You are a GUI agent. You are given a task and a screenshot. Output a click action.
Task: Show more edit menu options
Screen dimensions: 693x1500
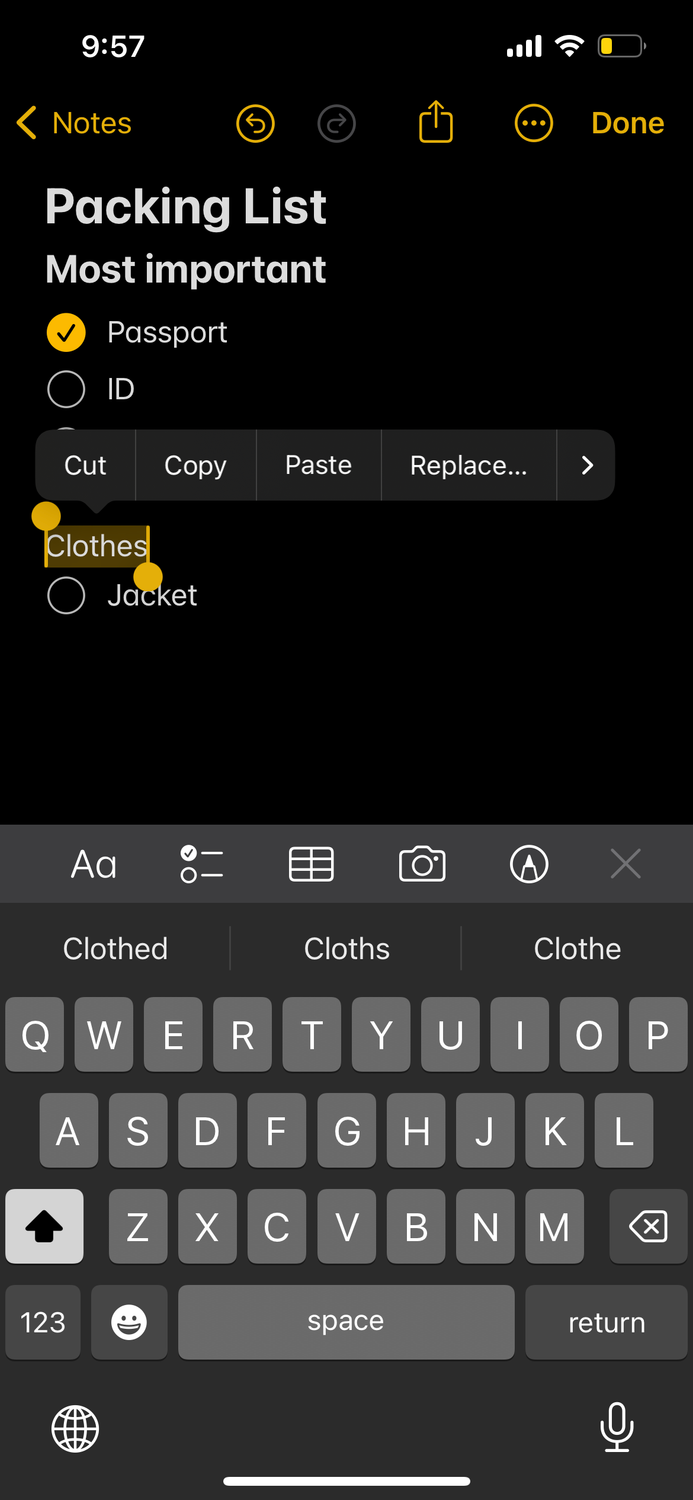pos(587,465)
